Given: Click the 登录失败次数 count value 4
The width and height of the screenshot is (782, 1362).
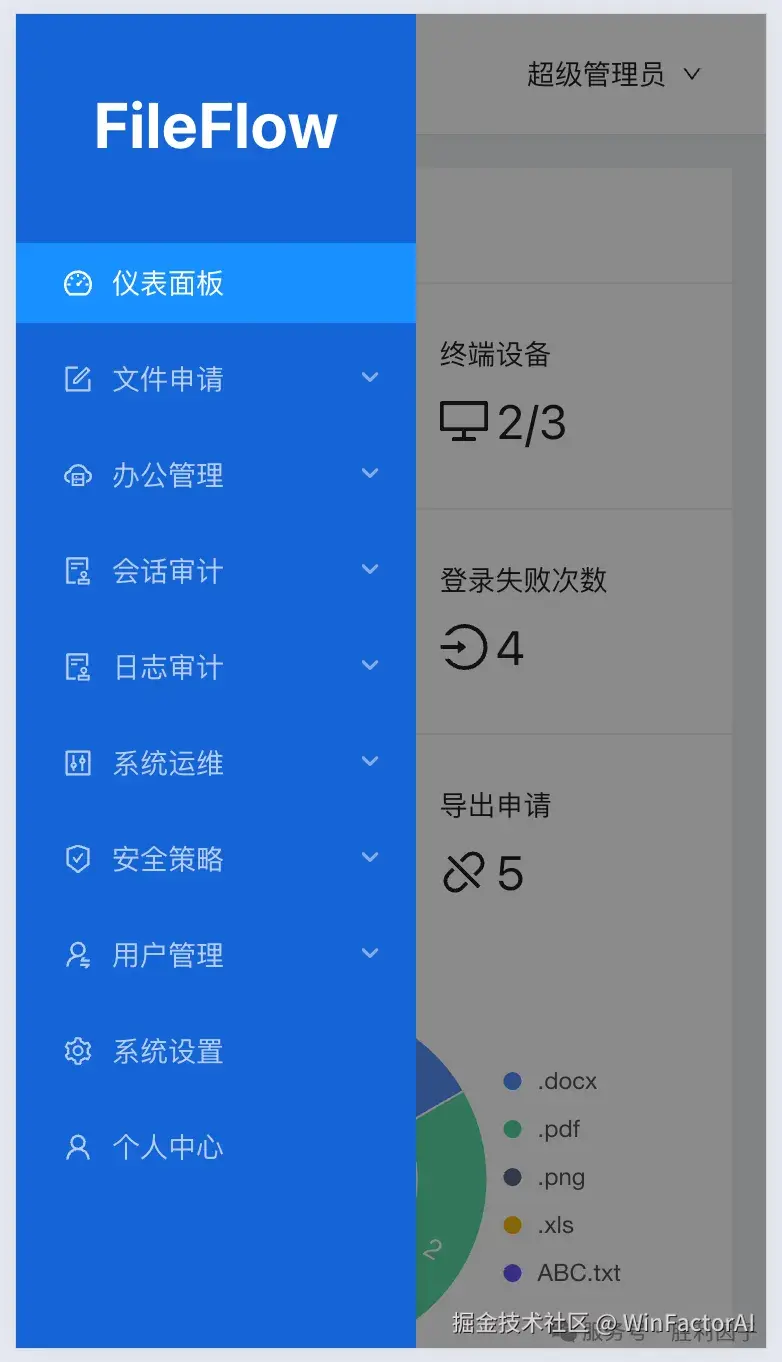Looking at the screenshot, I should [x=510, y=648].
